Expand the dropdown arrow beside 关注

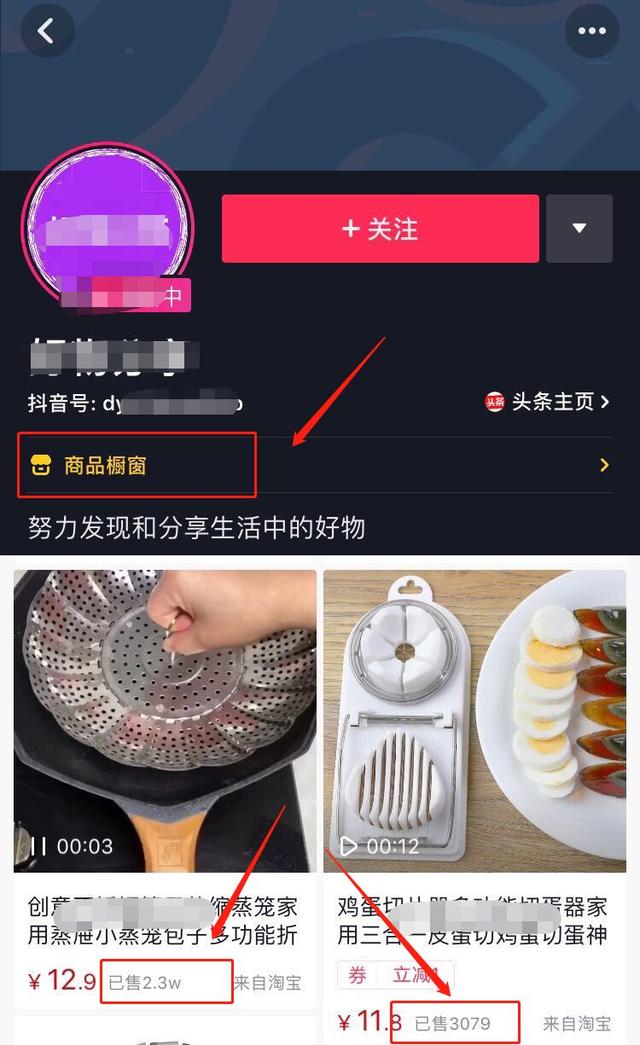(579, 229)
